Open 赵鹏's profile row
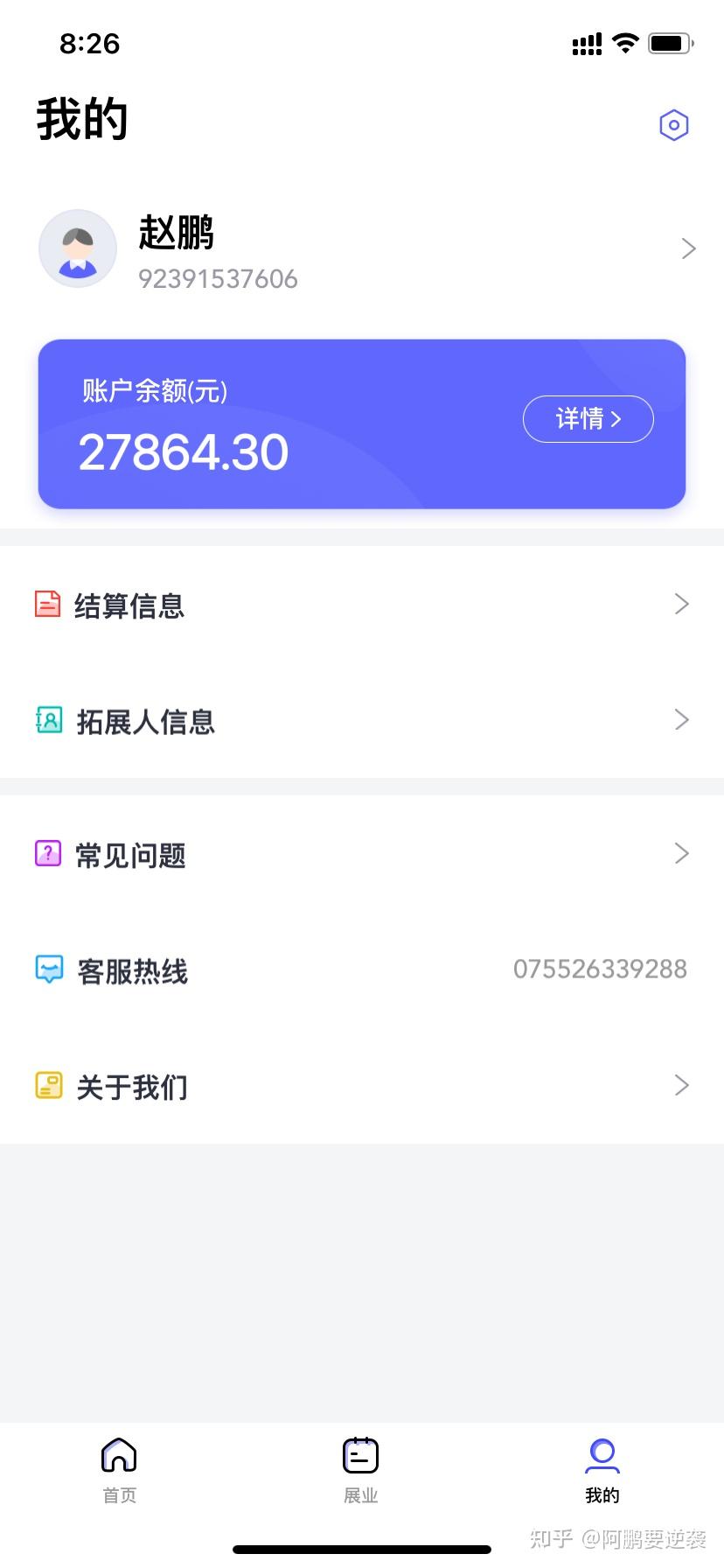724x1568 pixels. click(x=362, y=249)
